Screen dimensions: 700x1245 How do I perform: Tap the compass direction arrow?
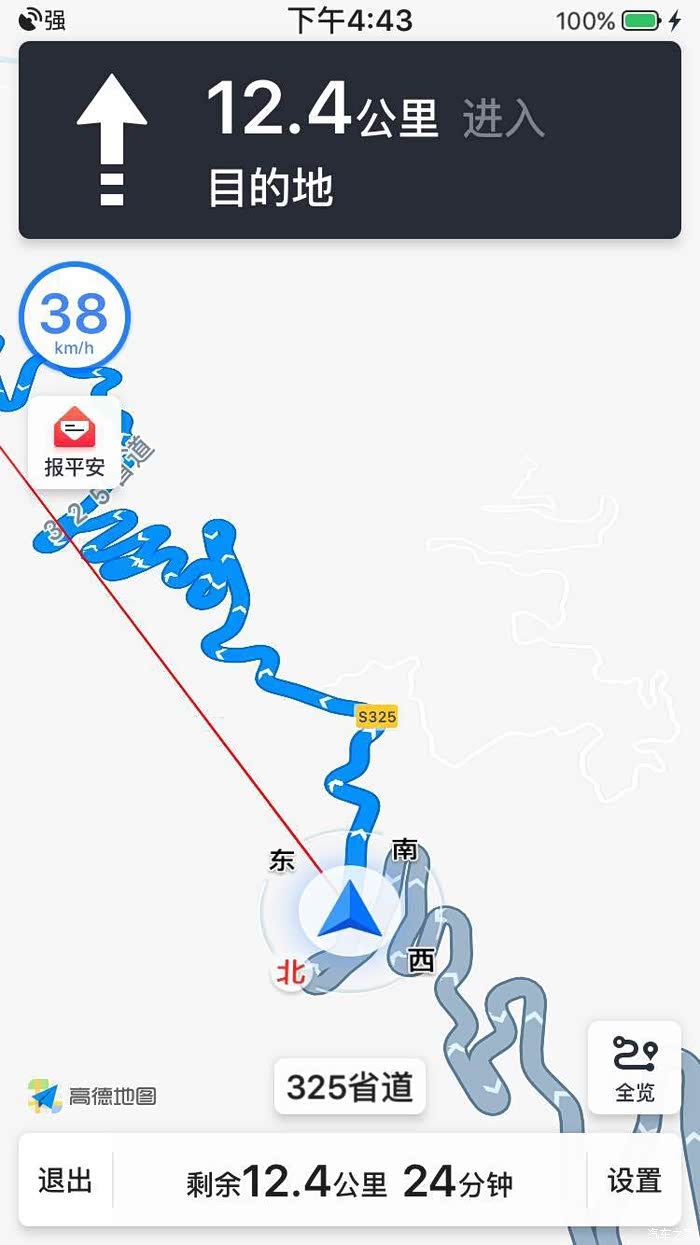click(x=350, y=911)
